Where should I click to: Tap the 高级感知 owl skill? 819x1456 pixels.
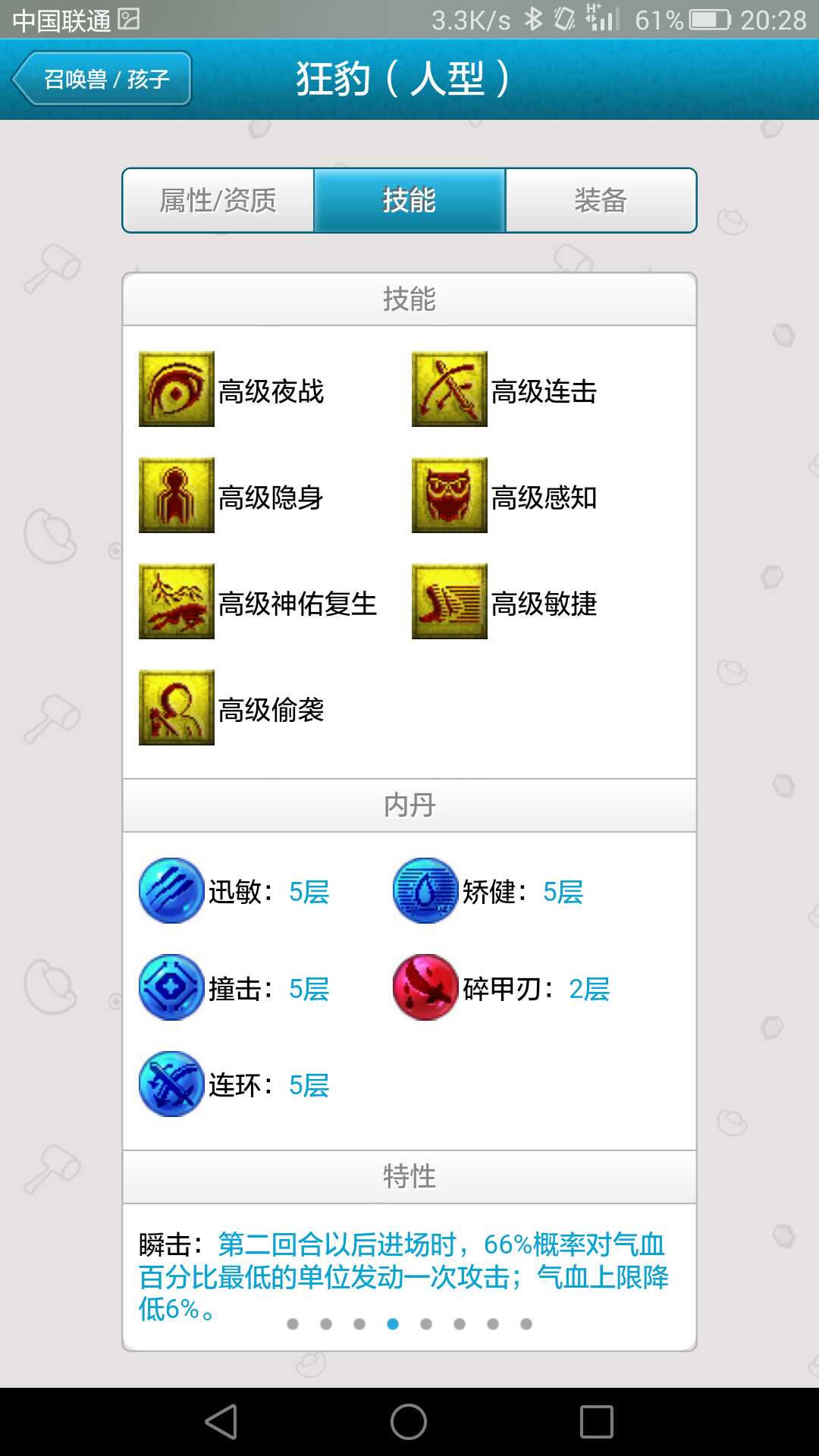(x=449, y=495)
